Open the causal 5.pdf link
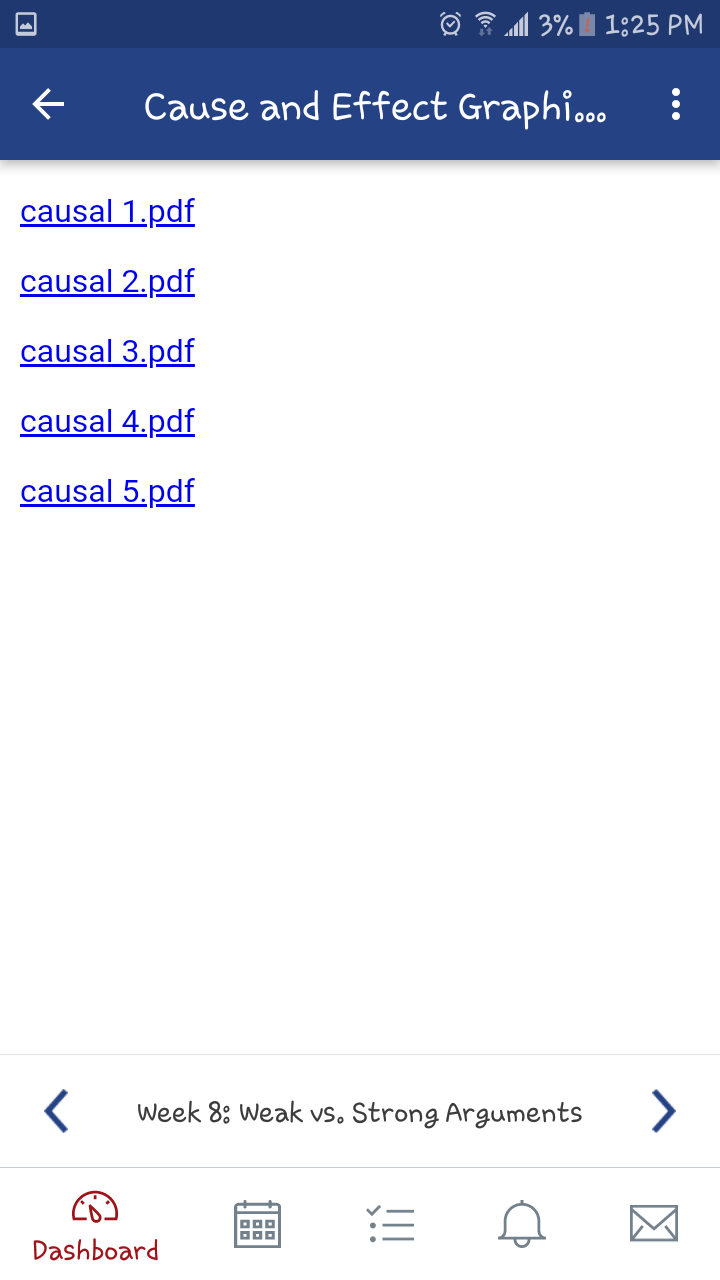 (x=107, y=492)
